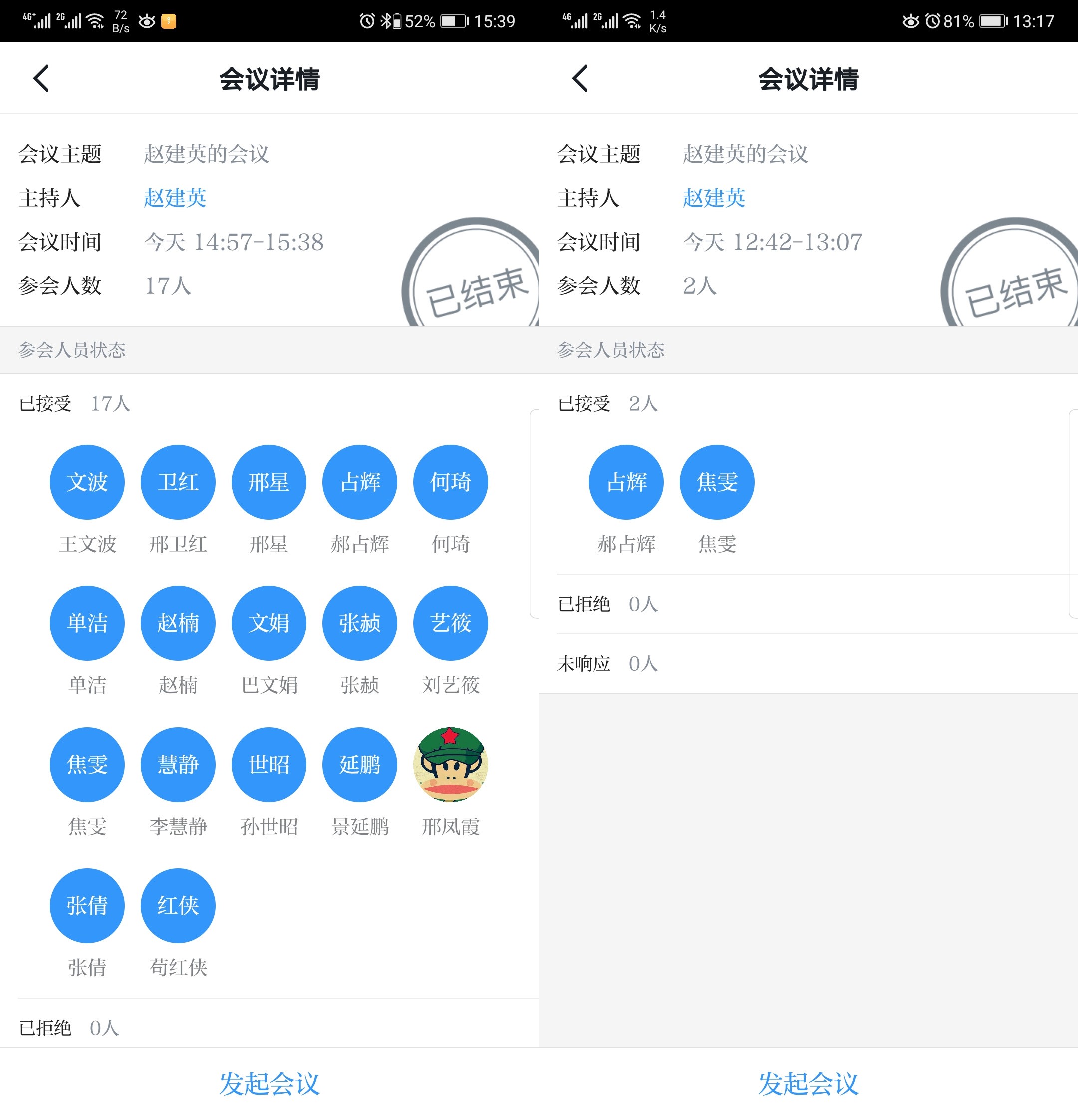This screenshot has width=1078, height=1120.
Task: Go back from the 12:42-13:07 meeting details
Action: click(580, 79)
